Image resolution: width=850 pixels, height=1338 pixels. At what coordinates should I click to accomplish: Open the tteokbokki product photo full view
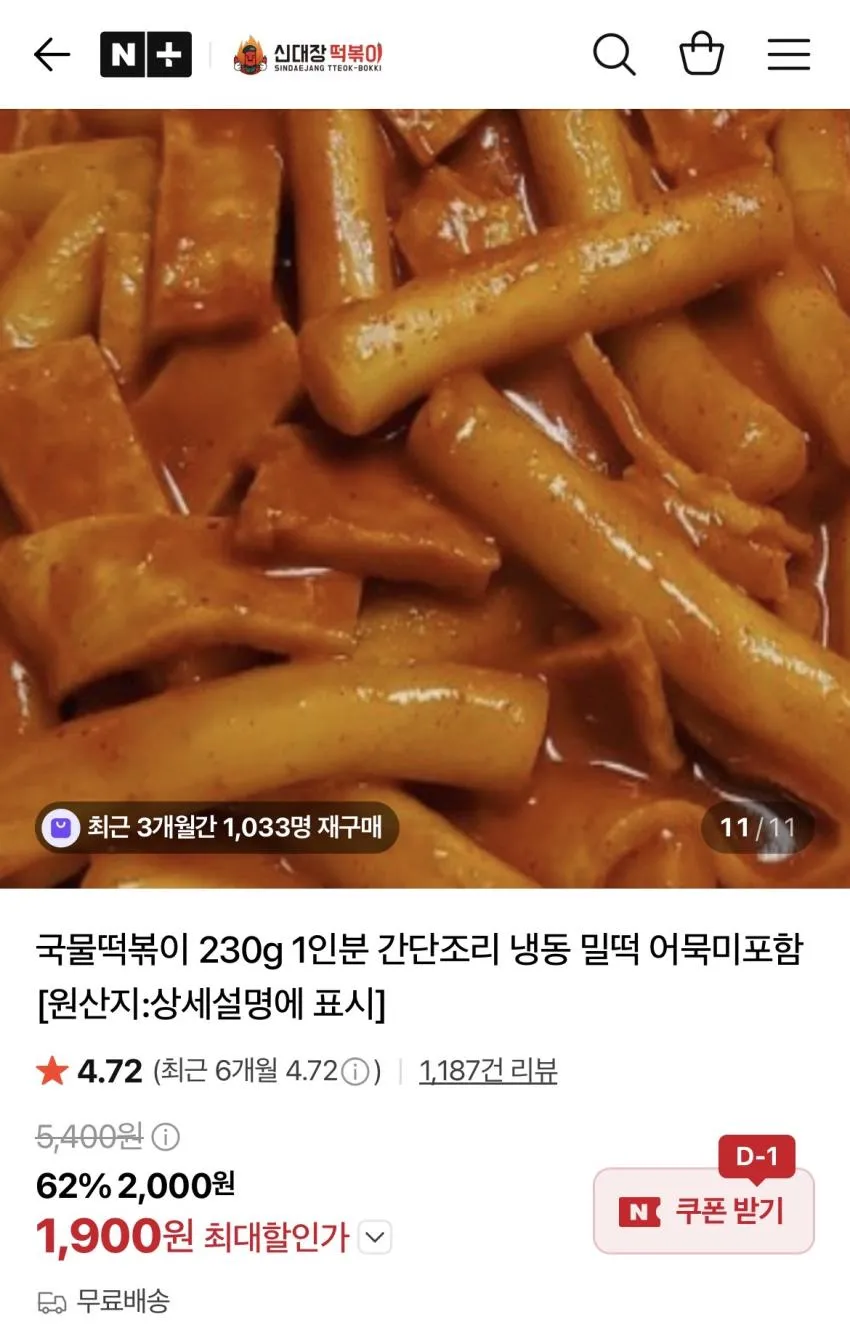[425, 498]
